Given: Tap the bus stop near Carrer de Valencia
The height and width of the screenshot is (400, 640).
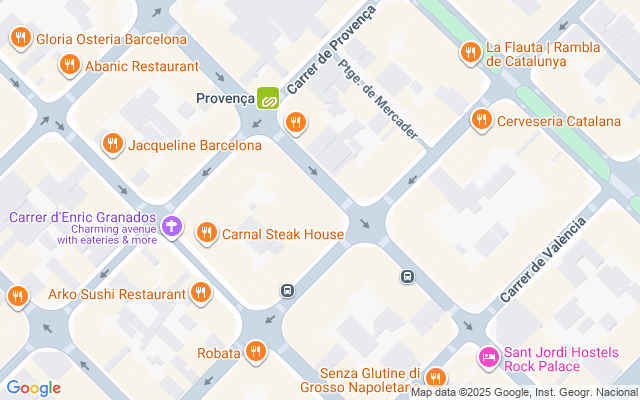Looking at the screenshot, I should point(407,276).
